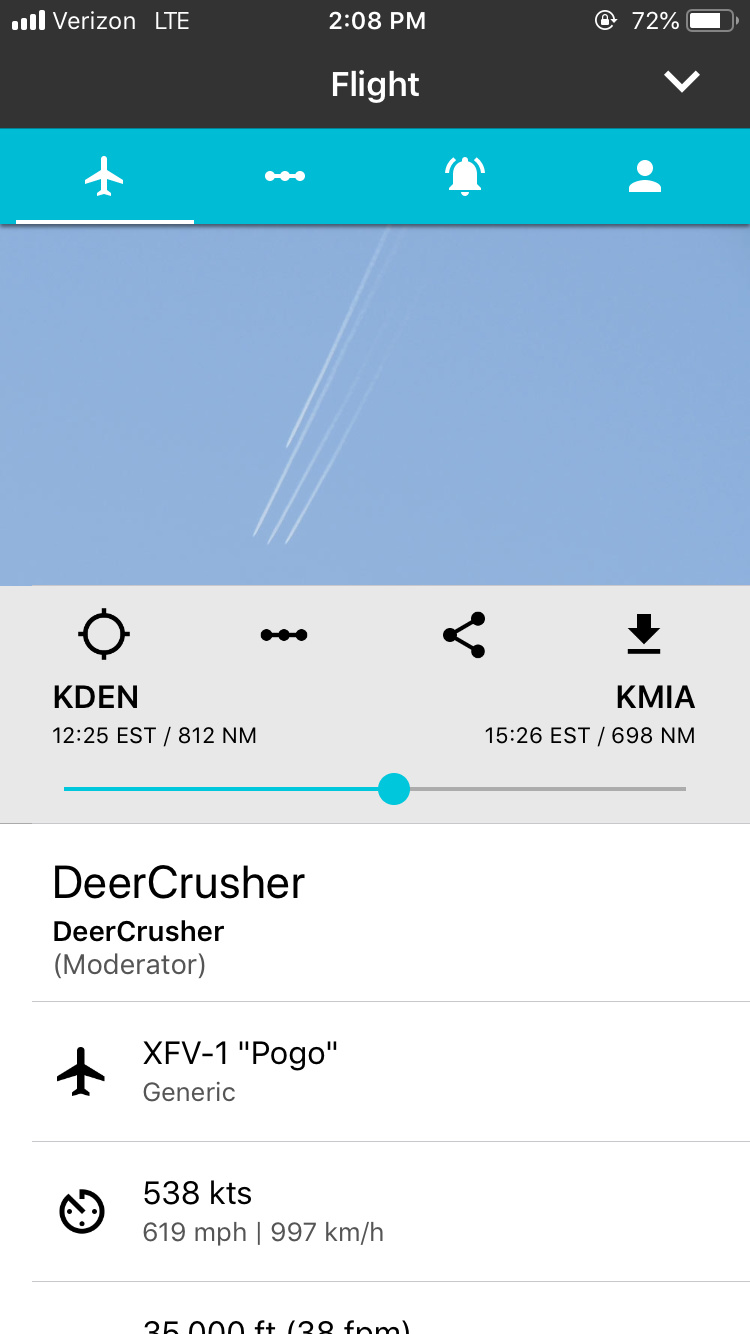This screenshot has height=1334, width=750.
Task: Switch to the airplane flight info tab
Action: pos(105,177)
